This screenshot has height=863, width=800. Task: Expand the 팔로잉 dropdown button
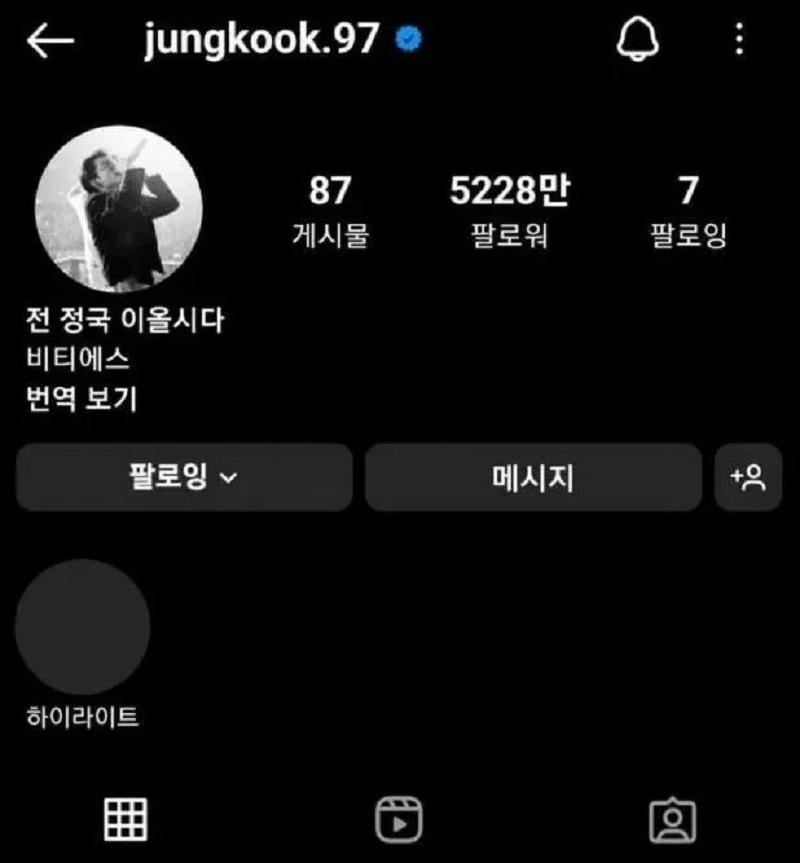184,478
